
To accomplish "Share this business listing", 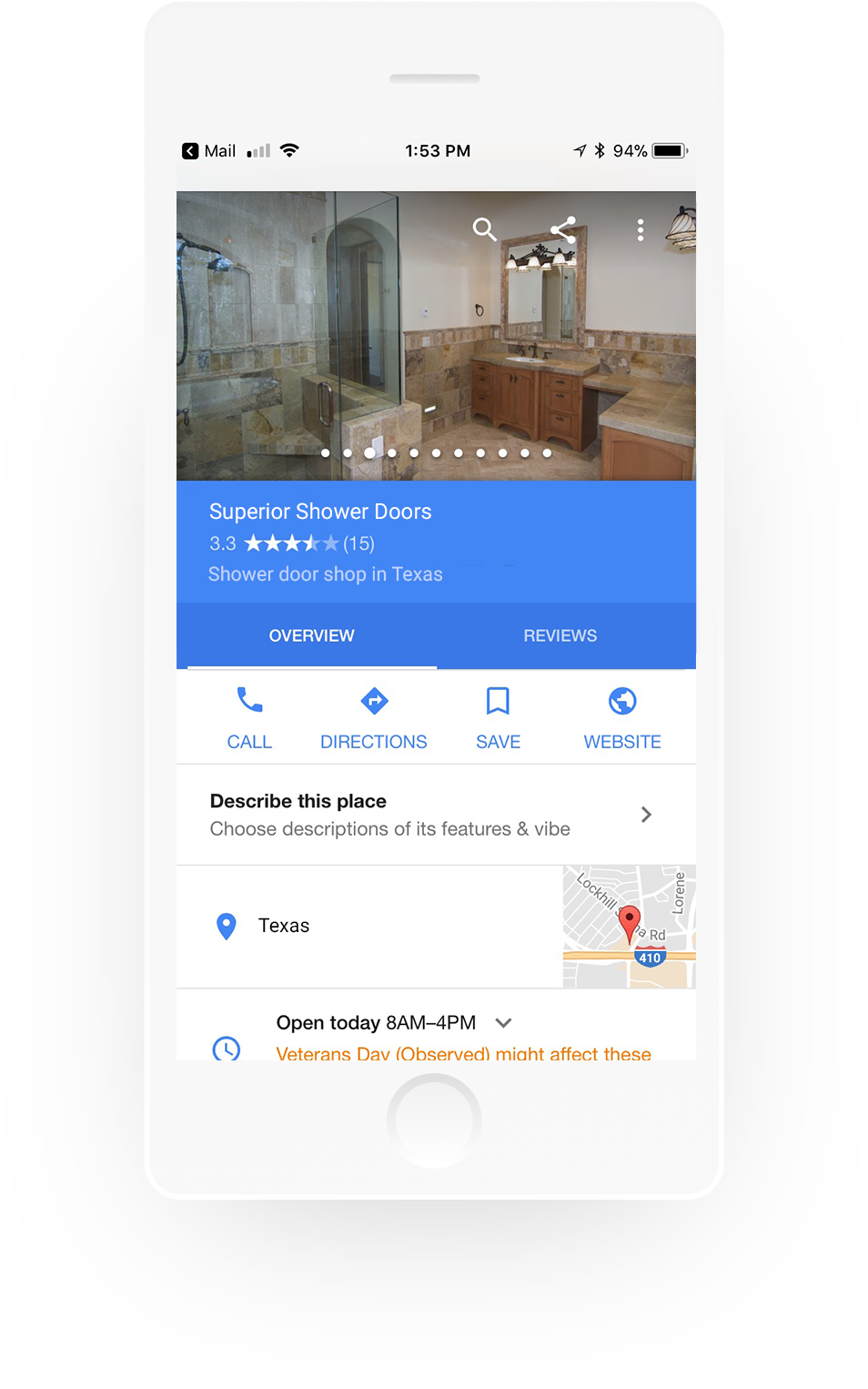I will [563, 229].
